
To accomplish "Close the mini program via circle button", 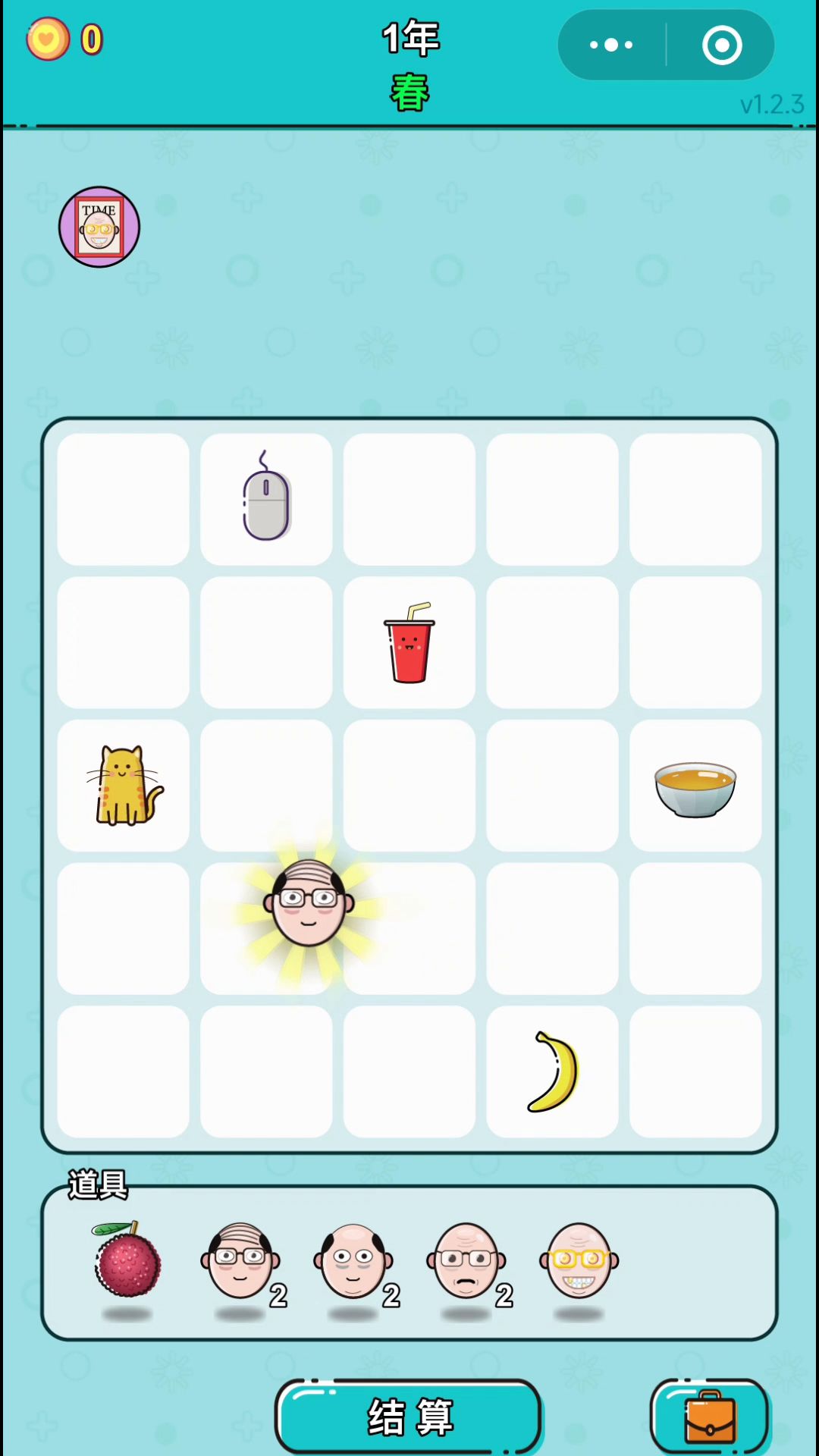I will pyautogui.click(x=721, y=45).
